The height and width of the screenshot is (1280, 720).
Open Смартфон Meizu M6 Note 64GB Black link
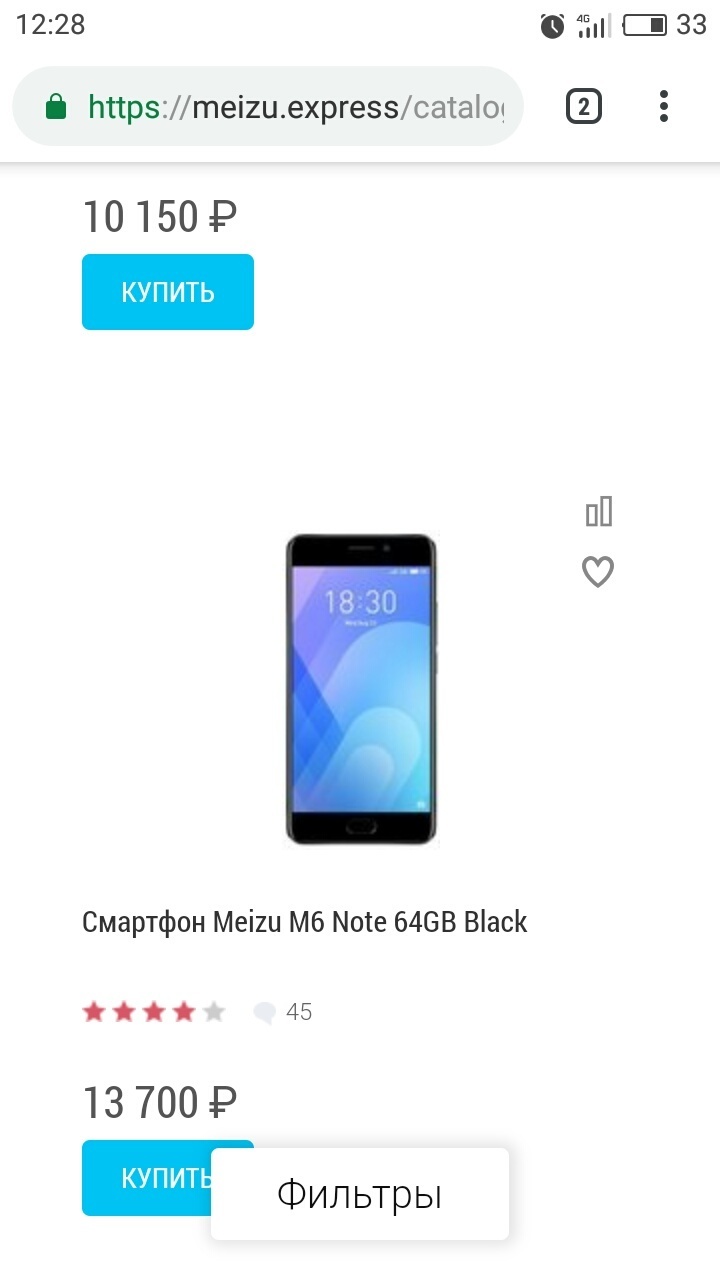click(304, 922)
